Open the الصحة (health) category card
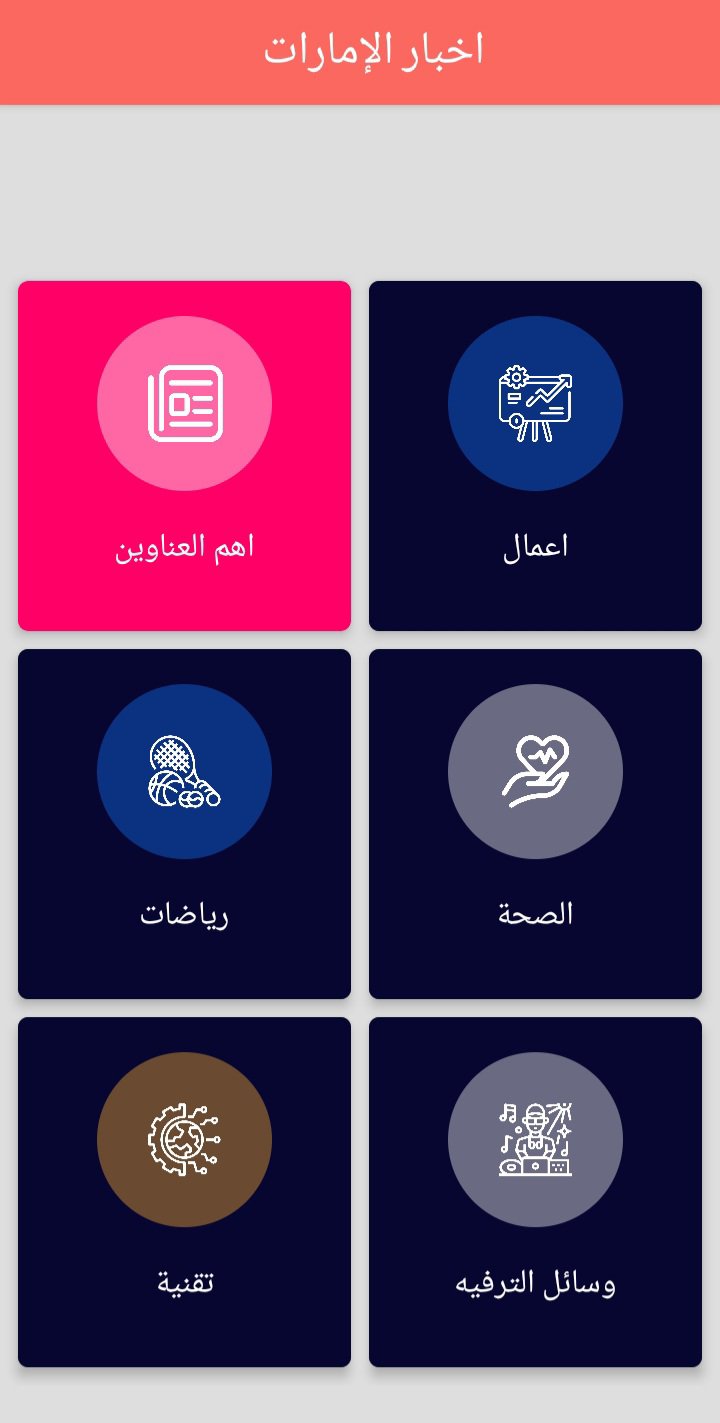This screenshot has width=720, height=1423. [535, 824]
